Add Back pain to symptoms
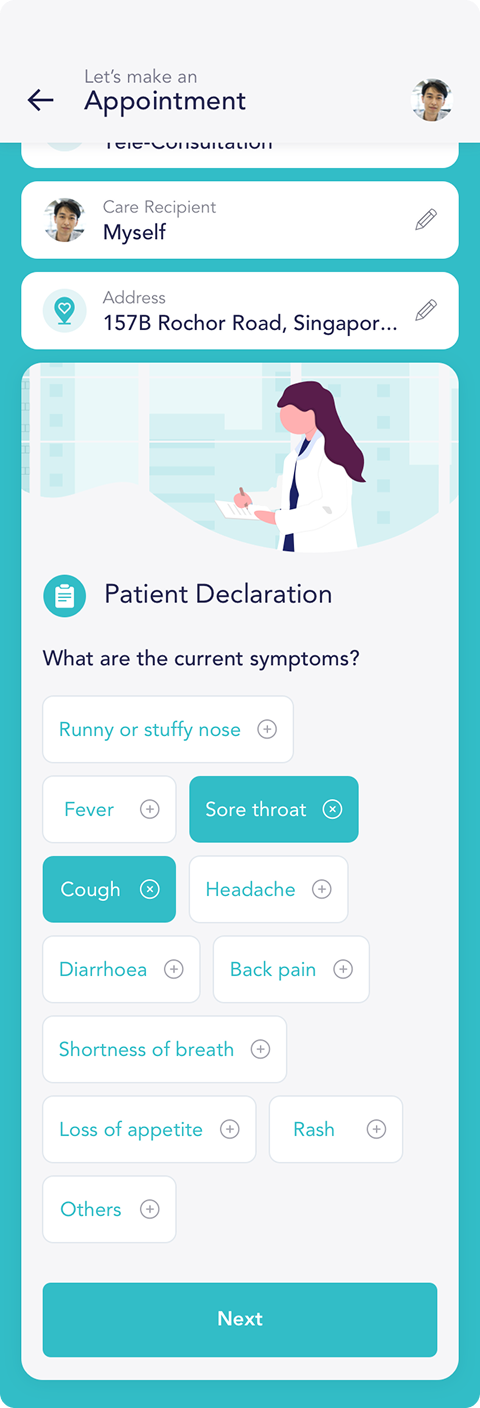This screenshot has width=480, height=1408. pos(291,969)
